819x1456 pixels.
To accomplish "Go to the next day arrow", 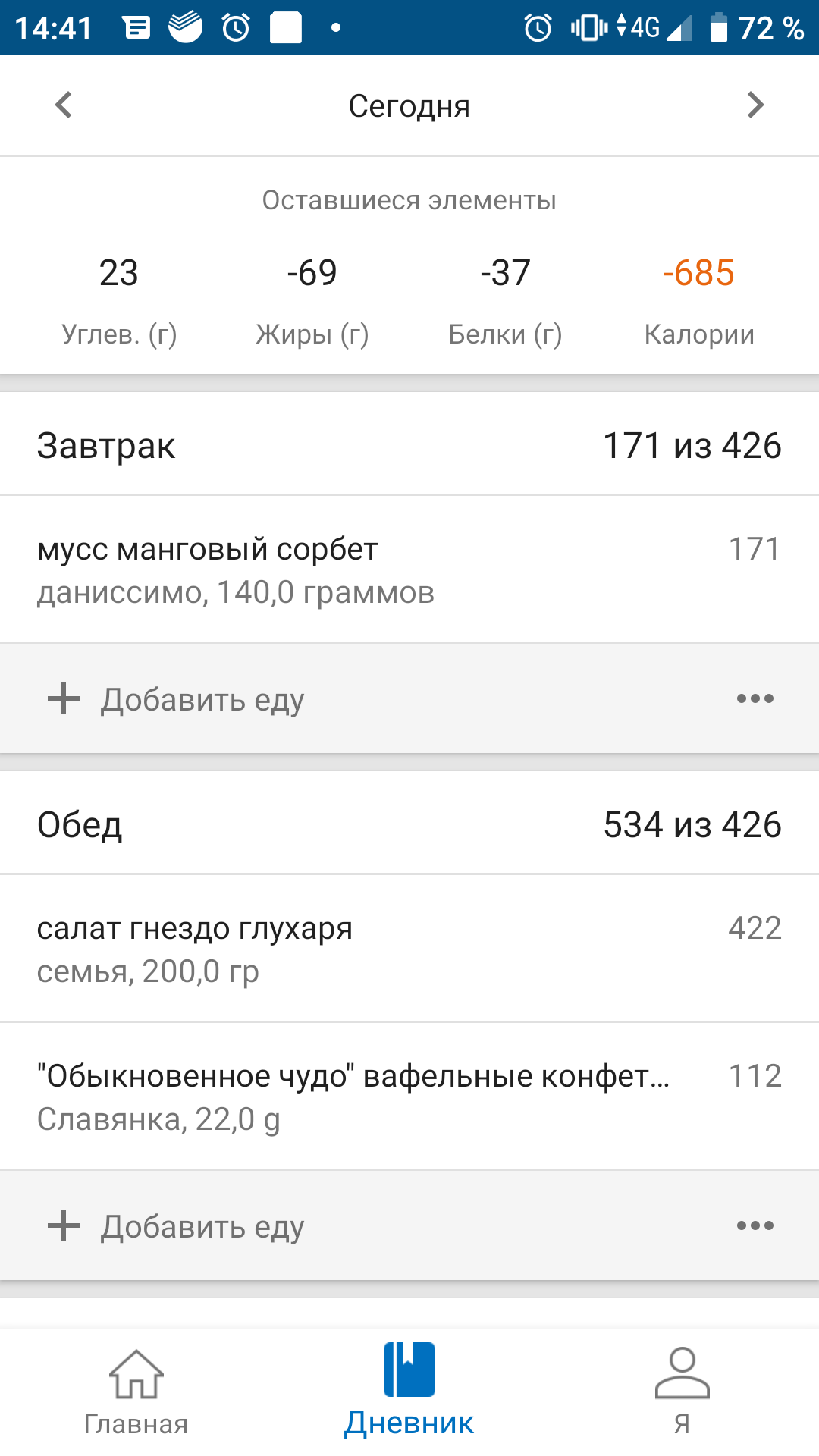I will [x=755, y=105].
